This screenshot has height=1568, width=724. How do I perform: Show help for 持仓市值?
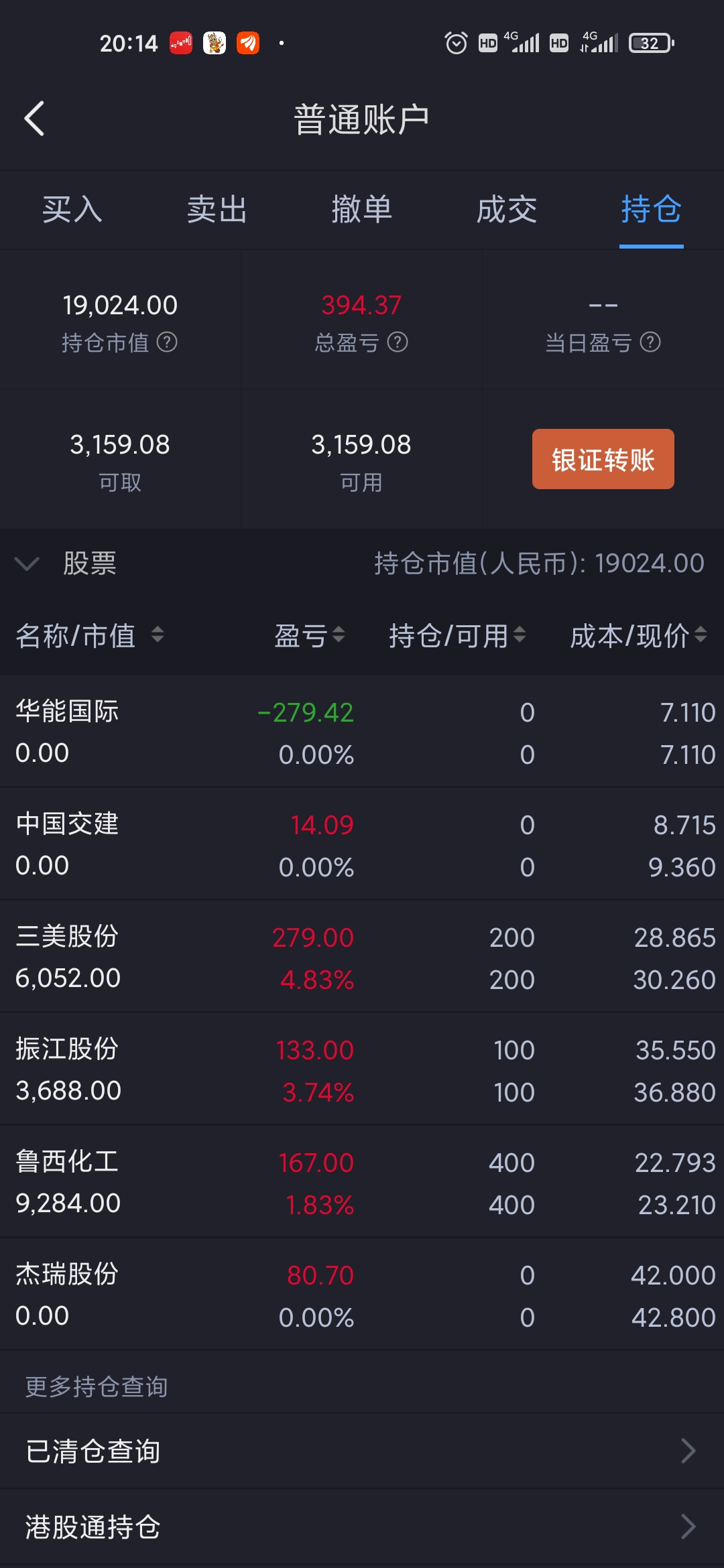coord(167,342)
